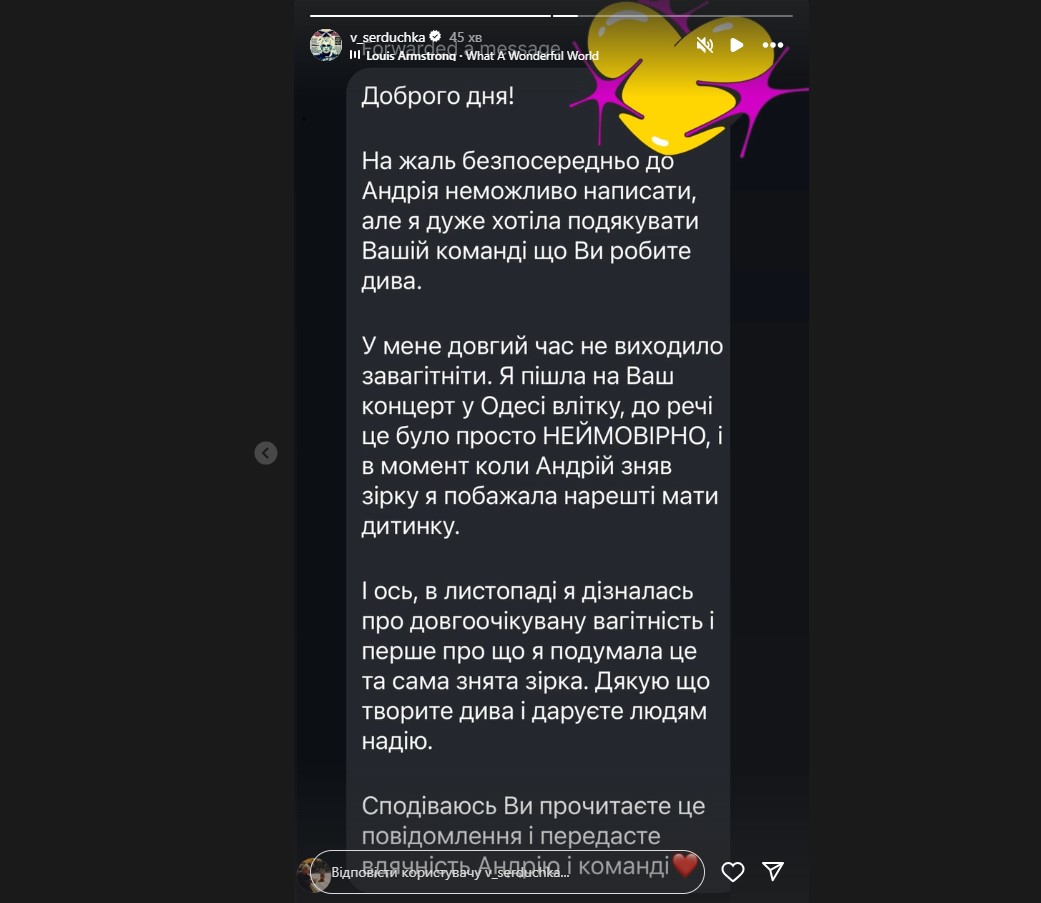Like this story with the heart
Image resolution: width=1041 pixels, height=903 pixels.
point(733,872)
